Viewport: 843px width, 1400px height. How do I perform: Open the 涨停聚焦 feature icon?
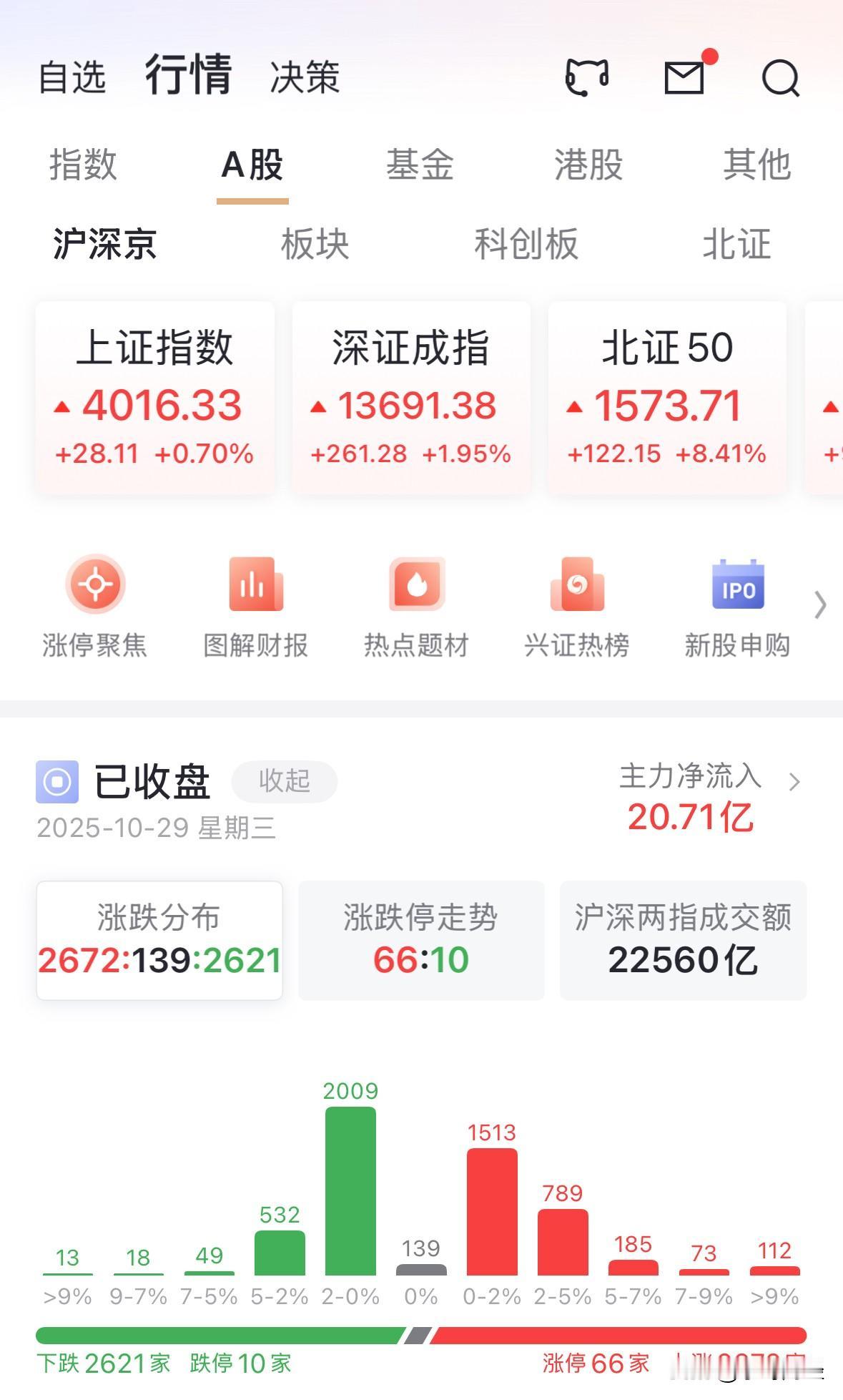[x=95, y=604]
